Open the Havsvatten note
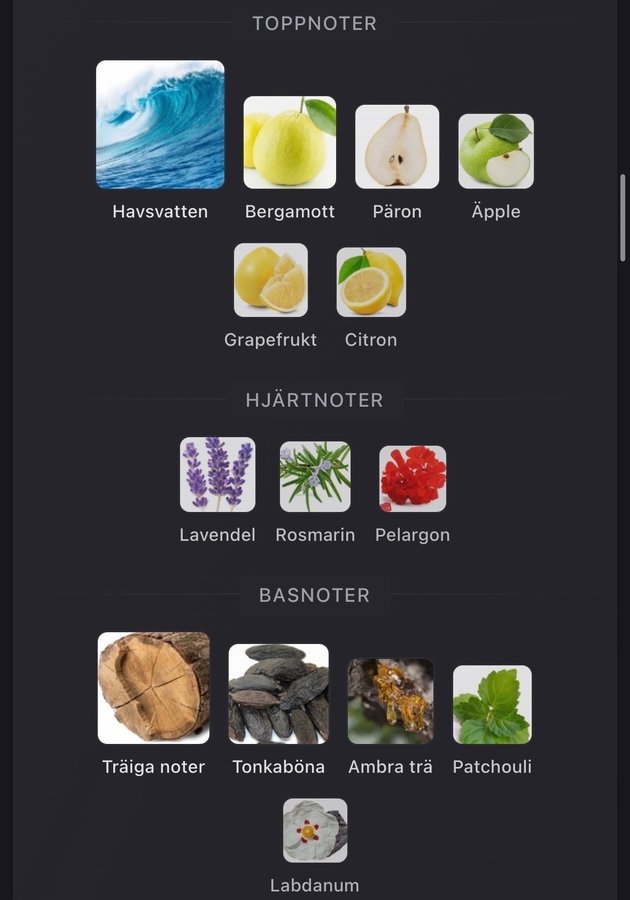 160,125
